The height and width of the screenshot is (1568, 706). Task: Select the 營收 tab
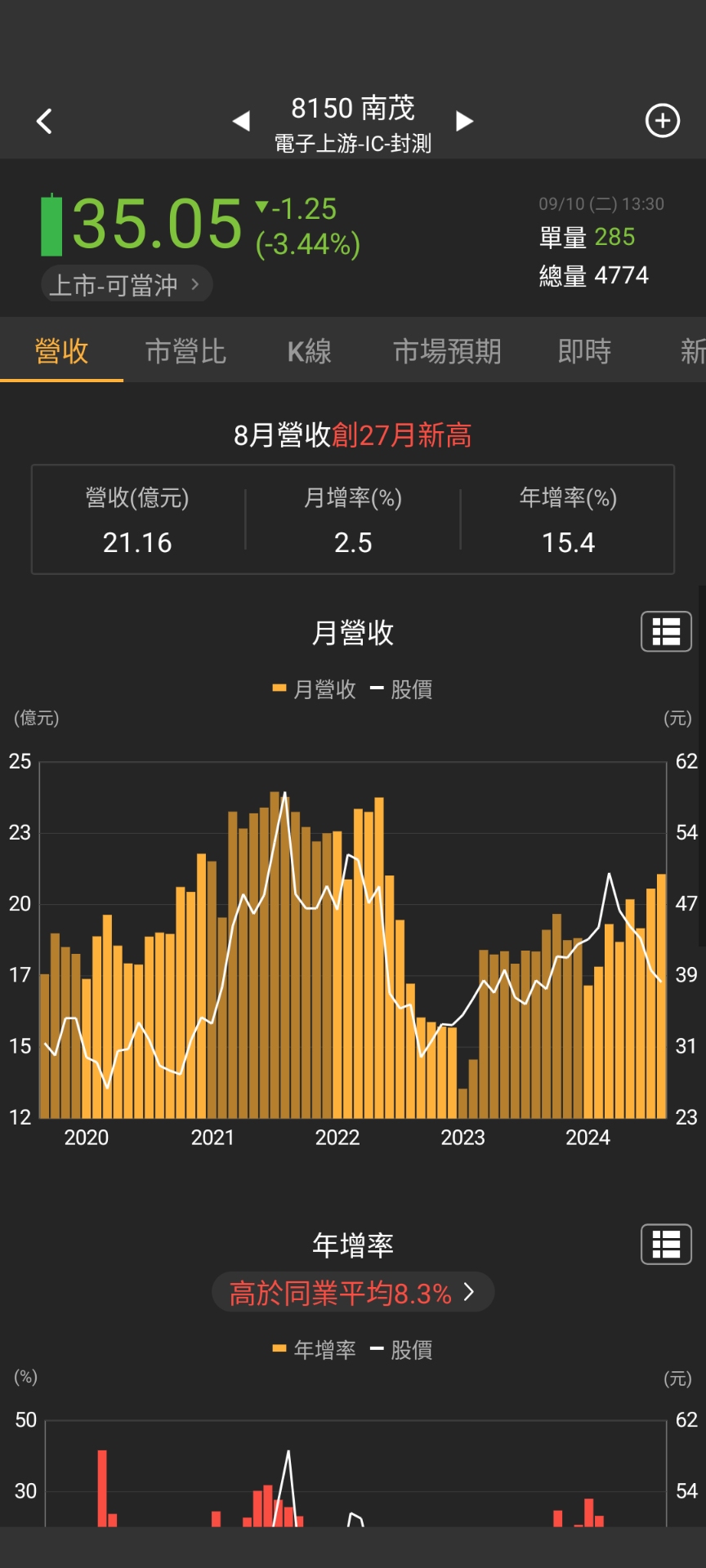[61, 351]
